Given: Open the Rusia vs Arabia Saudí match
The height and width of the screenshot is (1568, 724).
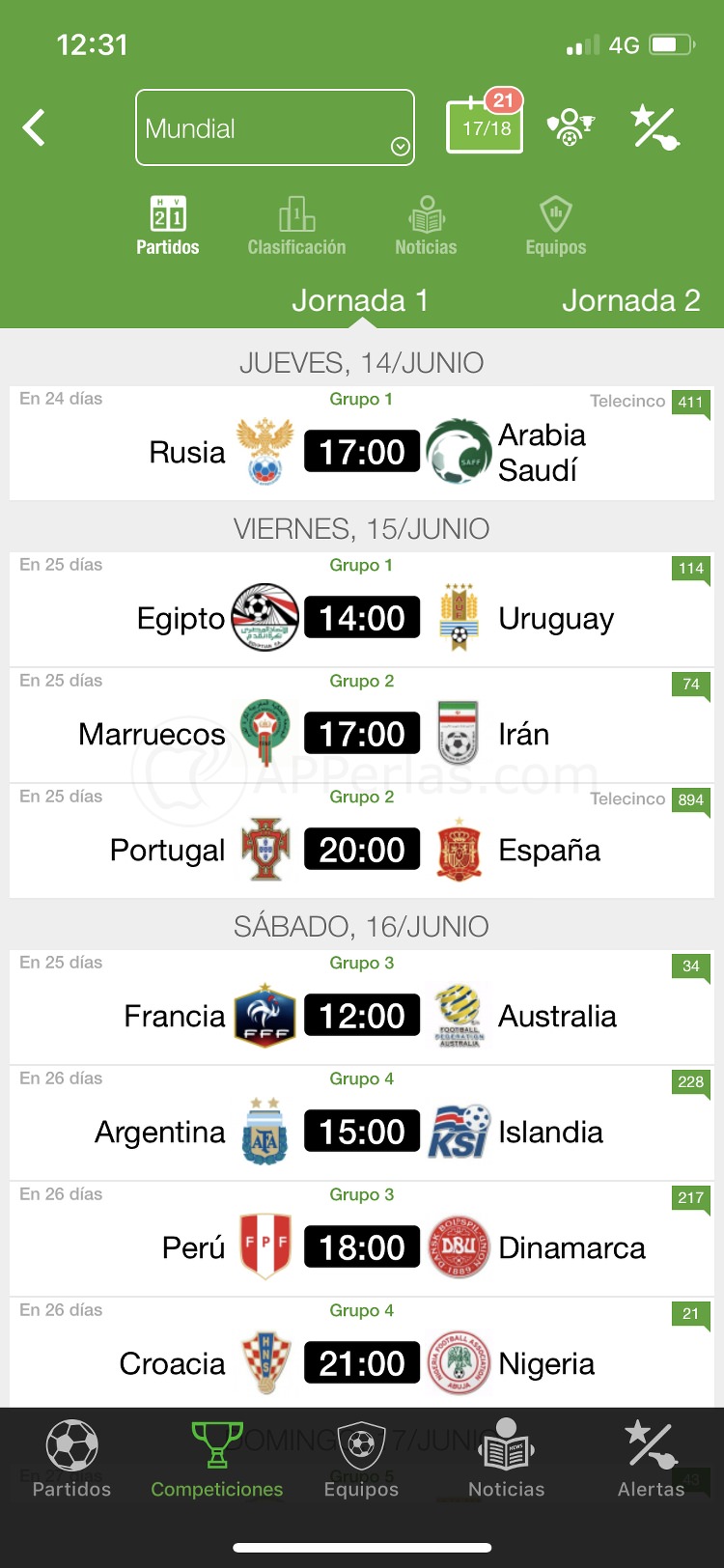Looking at the screenshot, I should pos(362,443).
